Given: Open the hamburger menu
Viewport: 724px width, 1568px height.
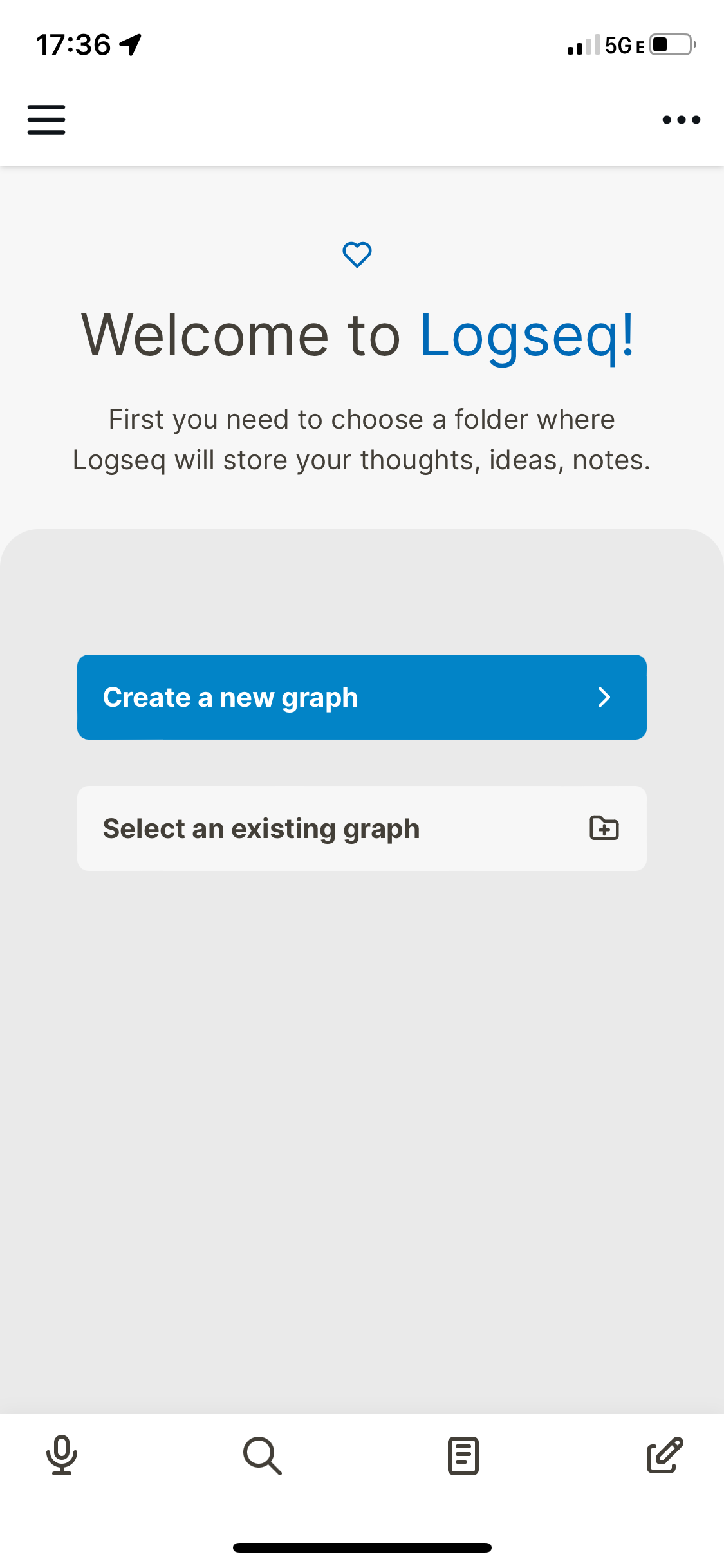Looking at the screenshot, I should pyautogui.click(x=46, y=119).
